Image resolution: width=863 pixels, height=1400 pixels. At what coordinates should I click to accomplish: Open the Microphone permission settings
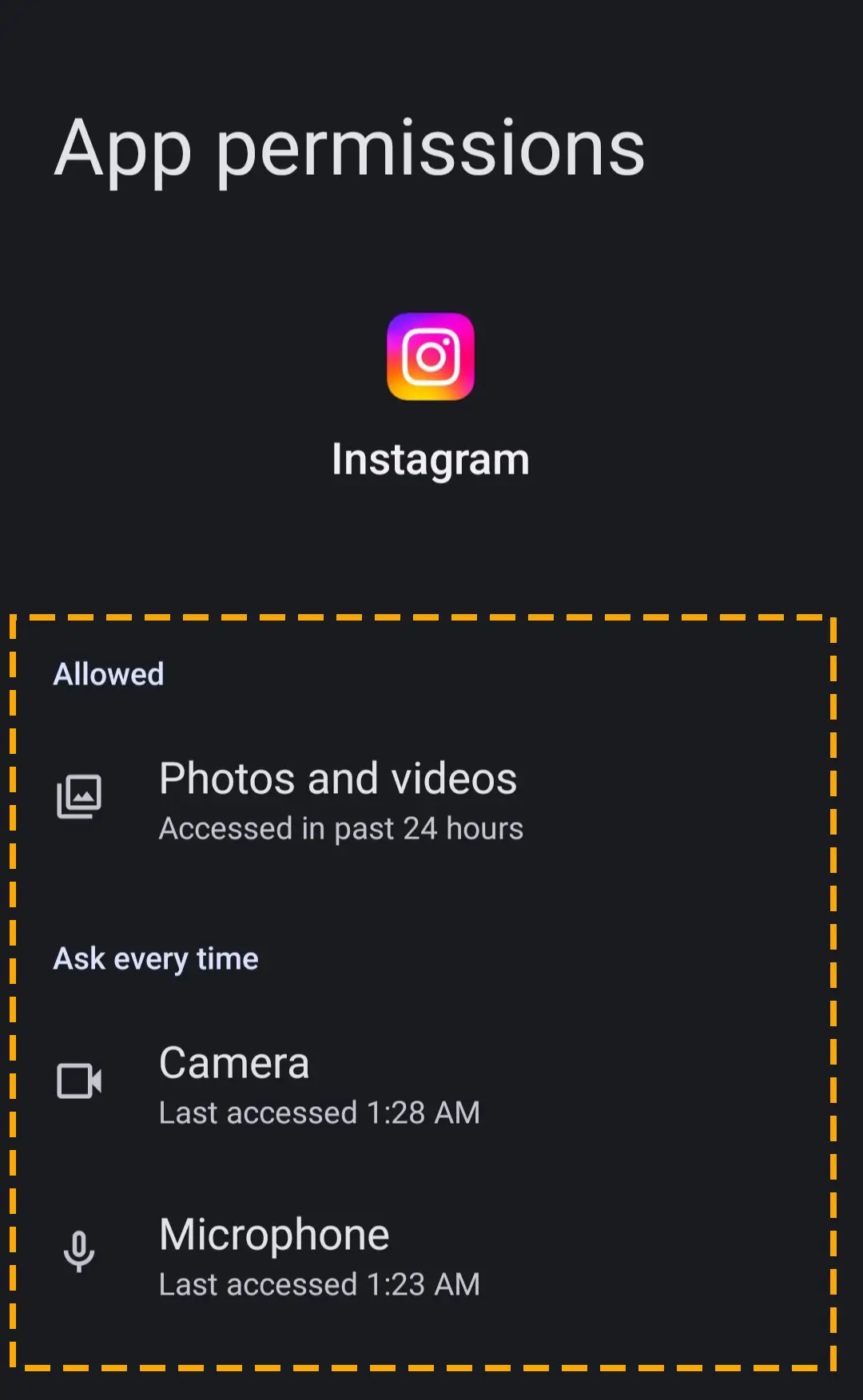coord(431,1255)
